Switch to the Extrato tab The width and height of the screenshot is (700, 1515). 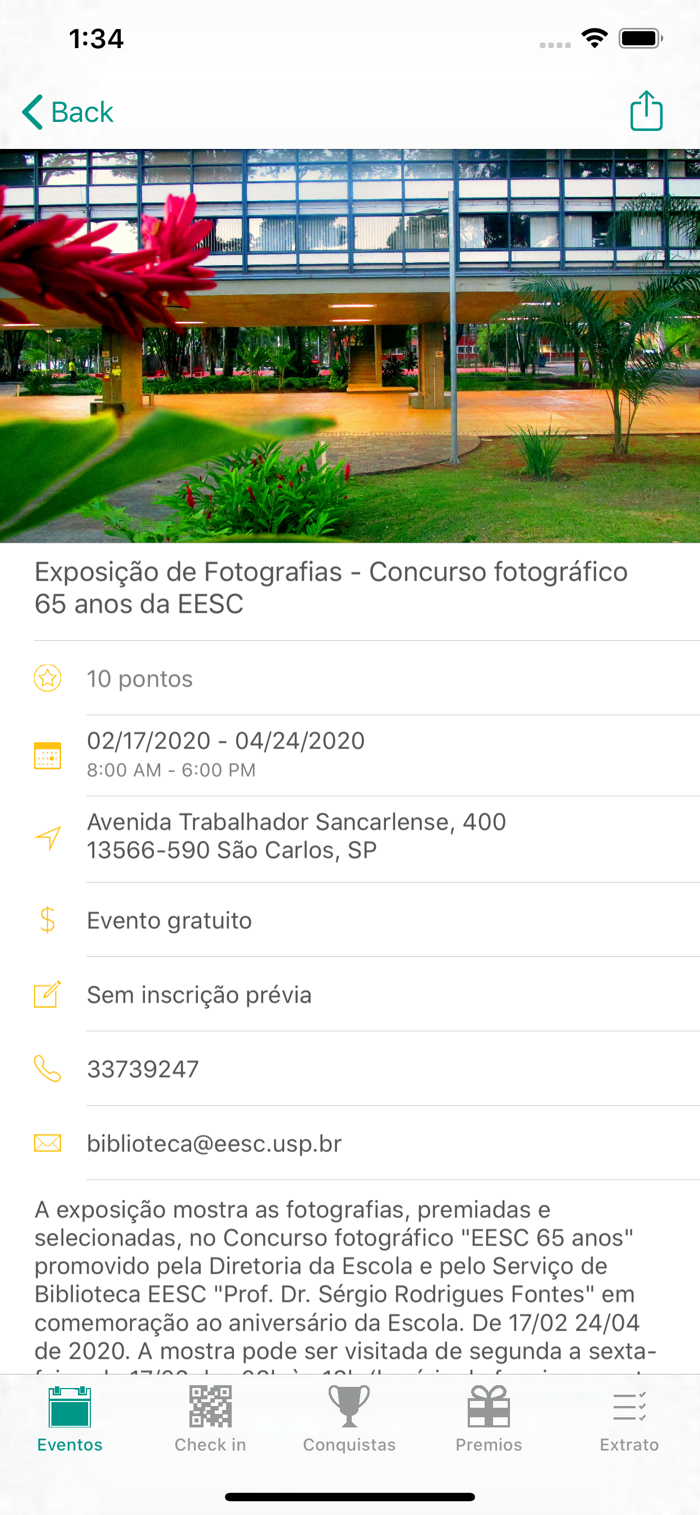click(629, 1419)
